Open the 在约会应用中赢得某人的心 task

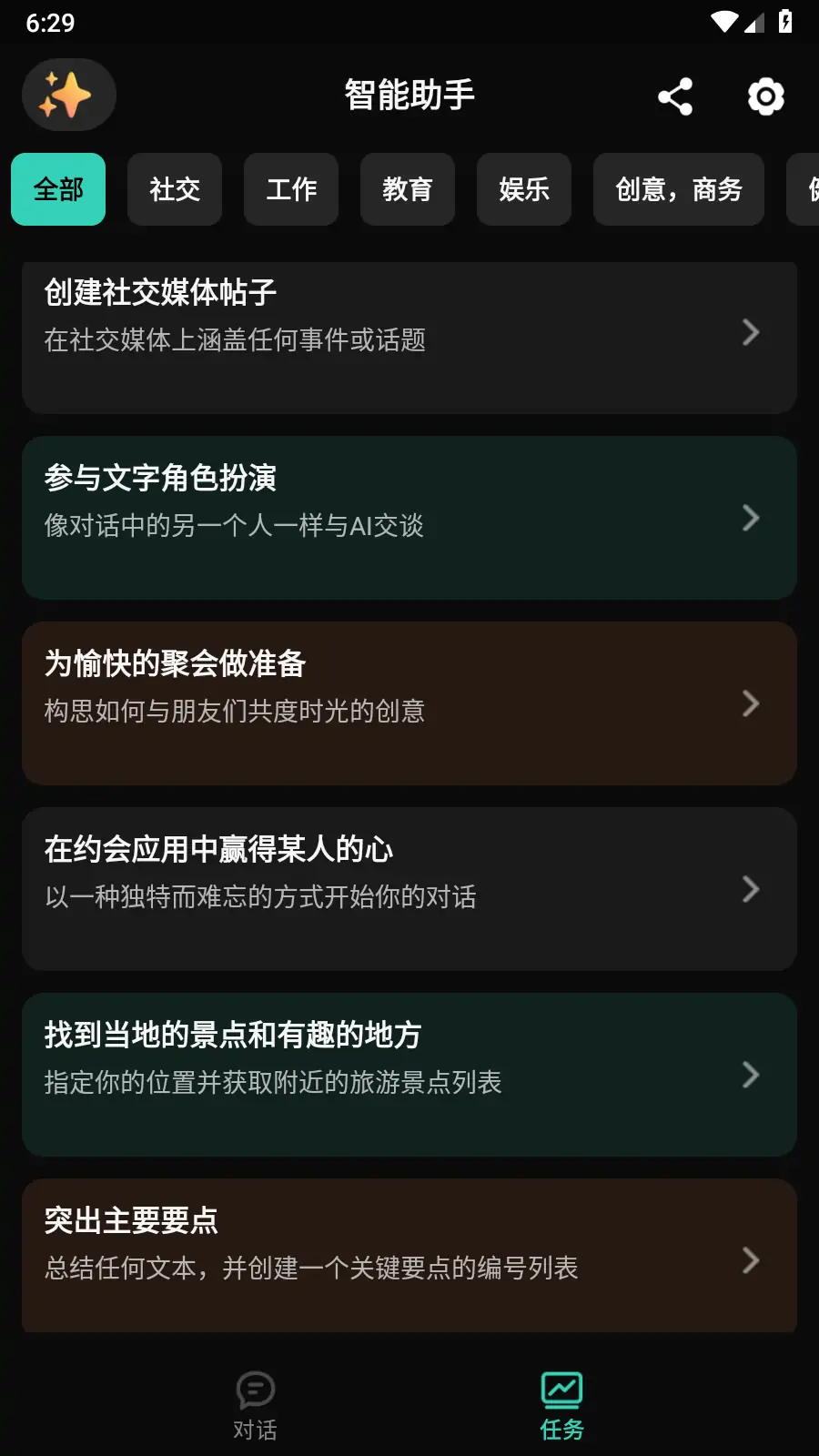[x=408, y=889]
